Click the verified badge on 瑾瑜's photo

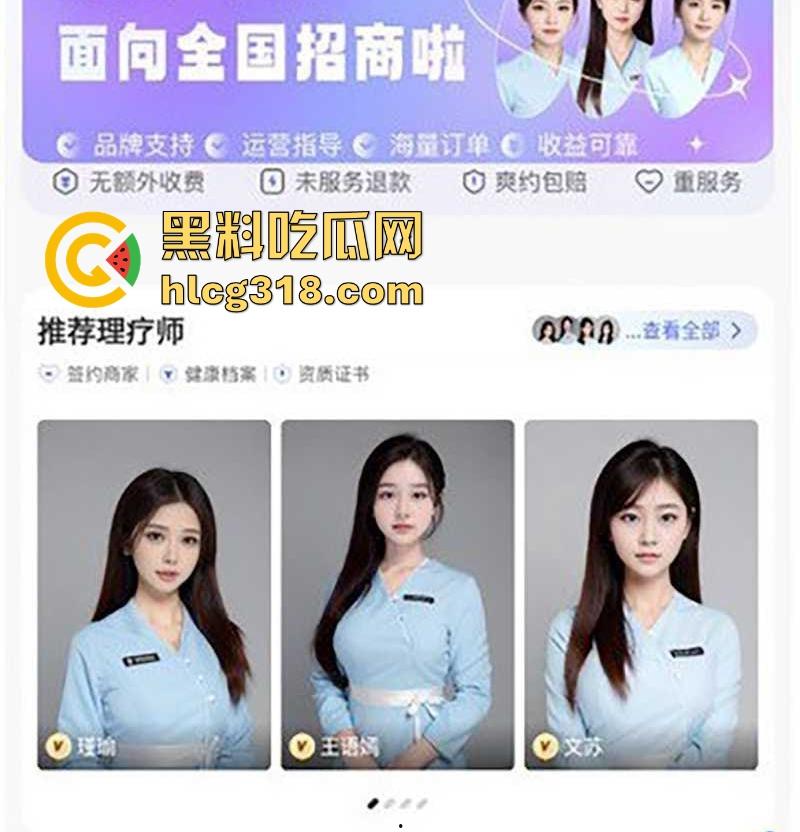(x=57, y=747)
